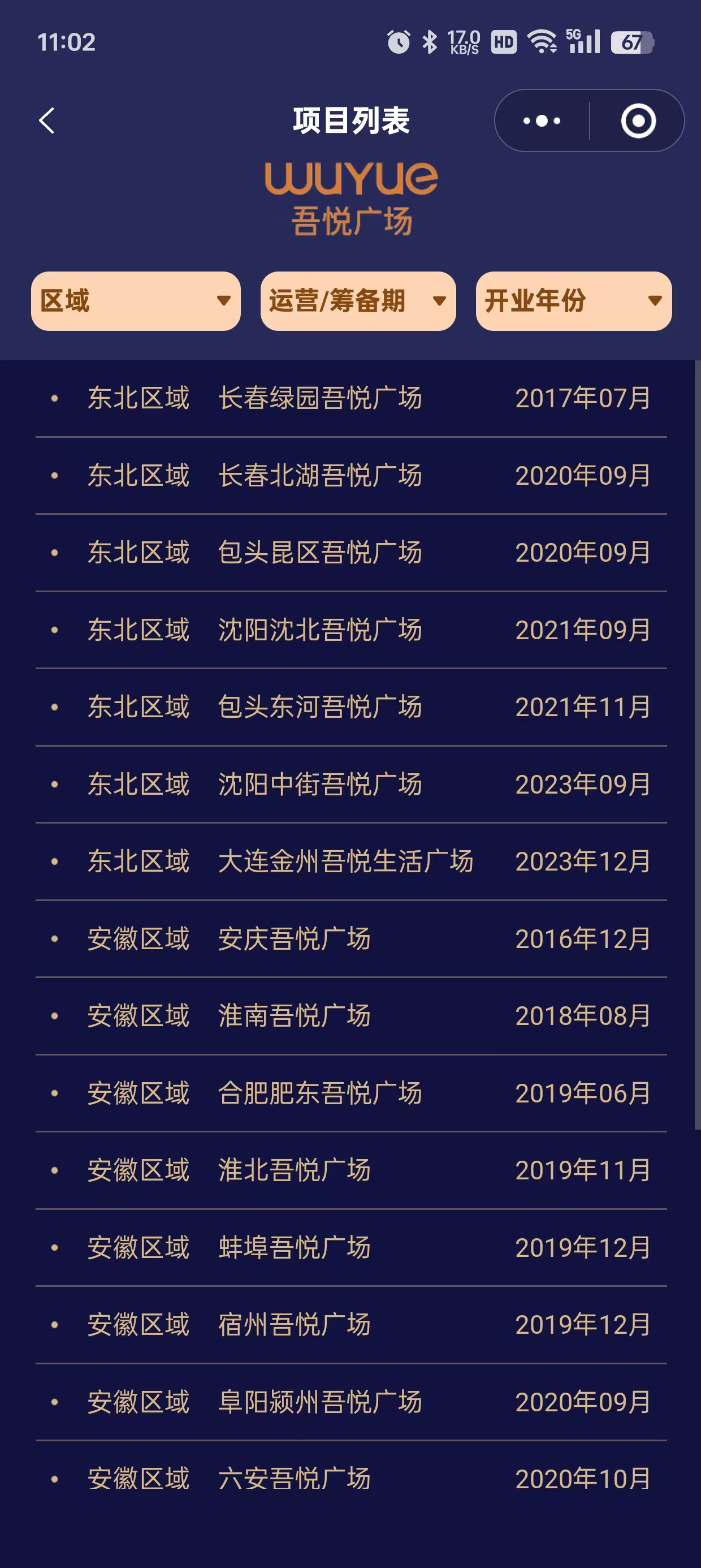
Task: Open 淮南吾悦广场 project
Action: [351, 1016]
